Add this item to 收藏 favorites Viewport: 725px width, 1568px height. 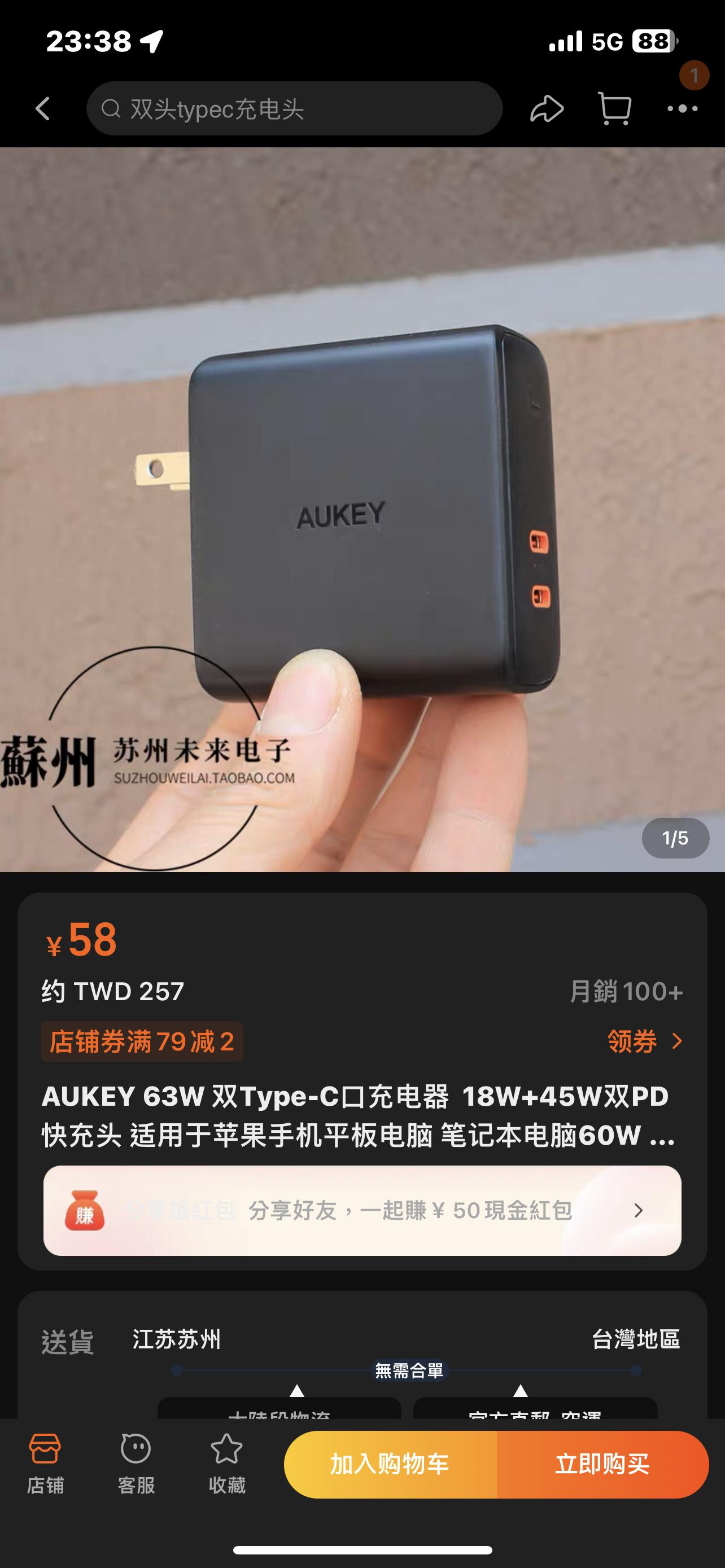tap(226, 1464)
